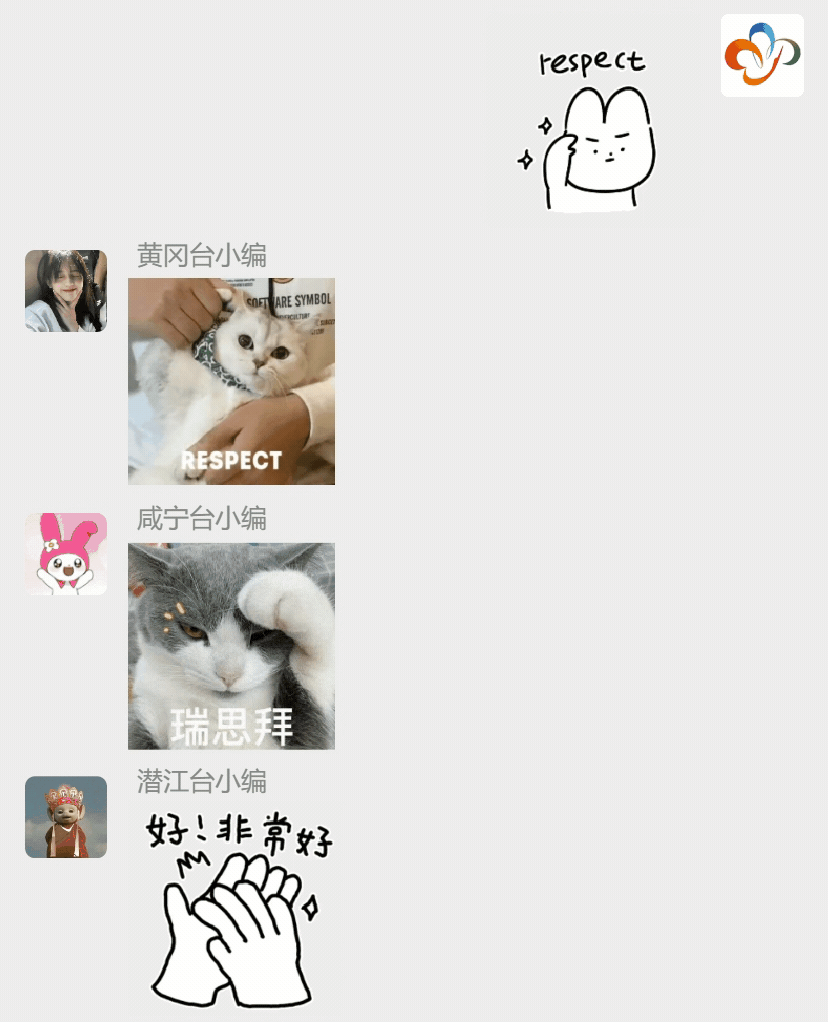Open 黄冈台小编's profile avatar
828x1022 pixels.
pyautogui.click(x=66, y=291)
